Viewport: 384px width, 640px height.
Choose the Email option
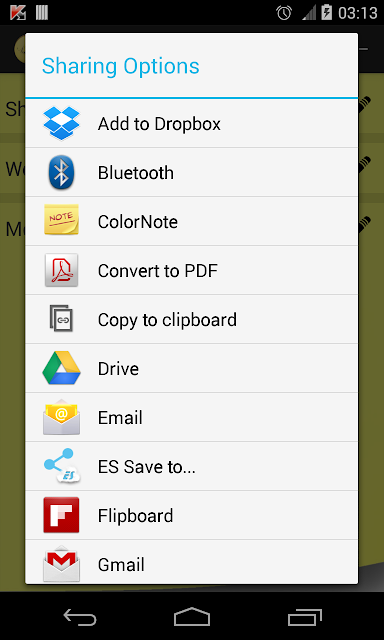coord(191,417)
